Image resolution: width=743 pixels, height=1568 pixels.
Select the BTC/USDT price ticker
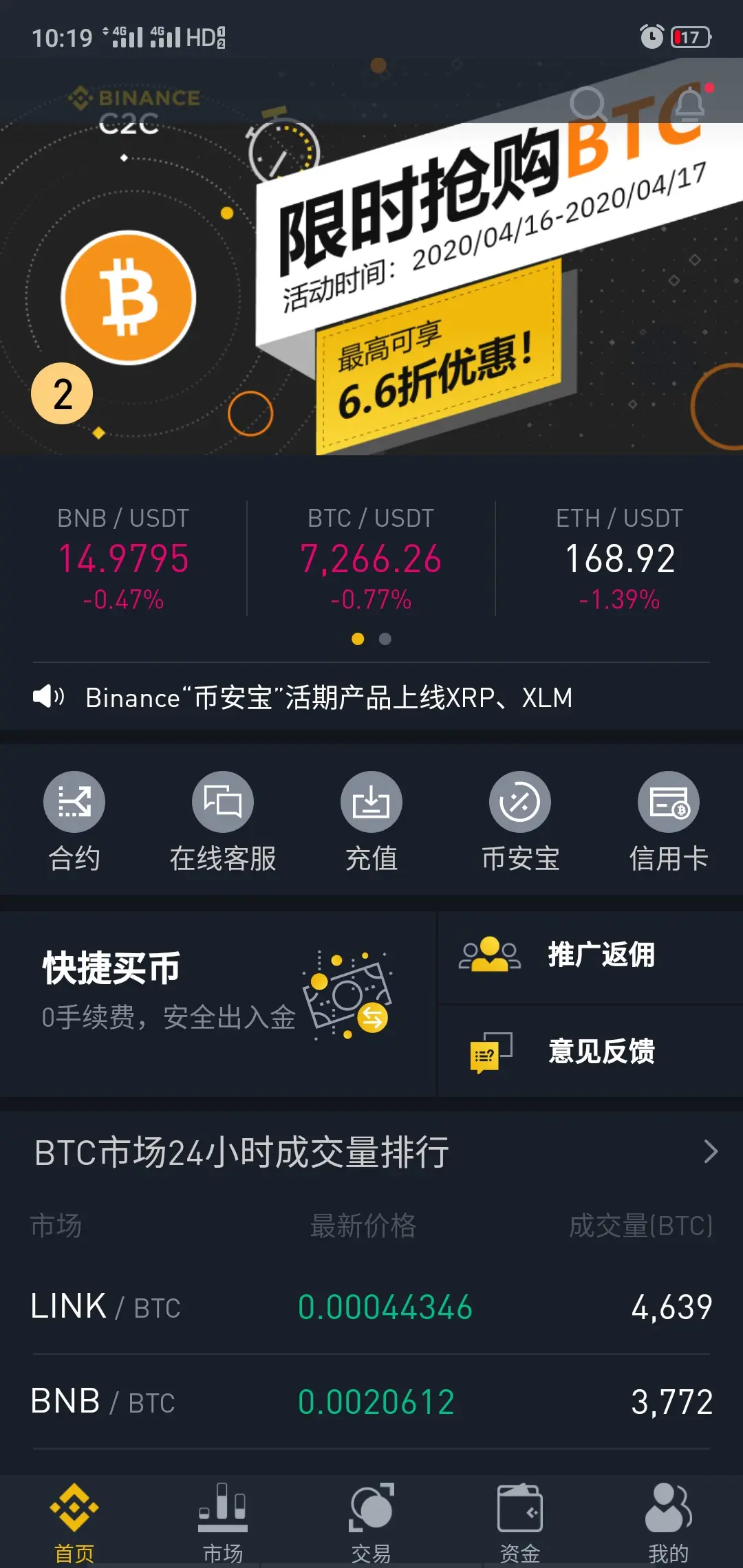[371, 557]
